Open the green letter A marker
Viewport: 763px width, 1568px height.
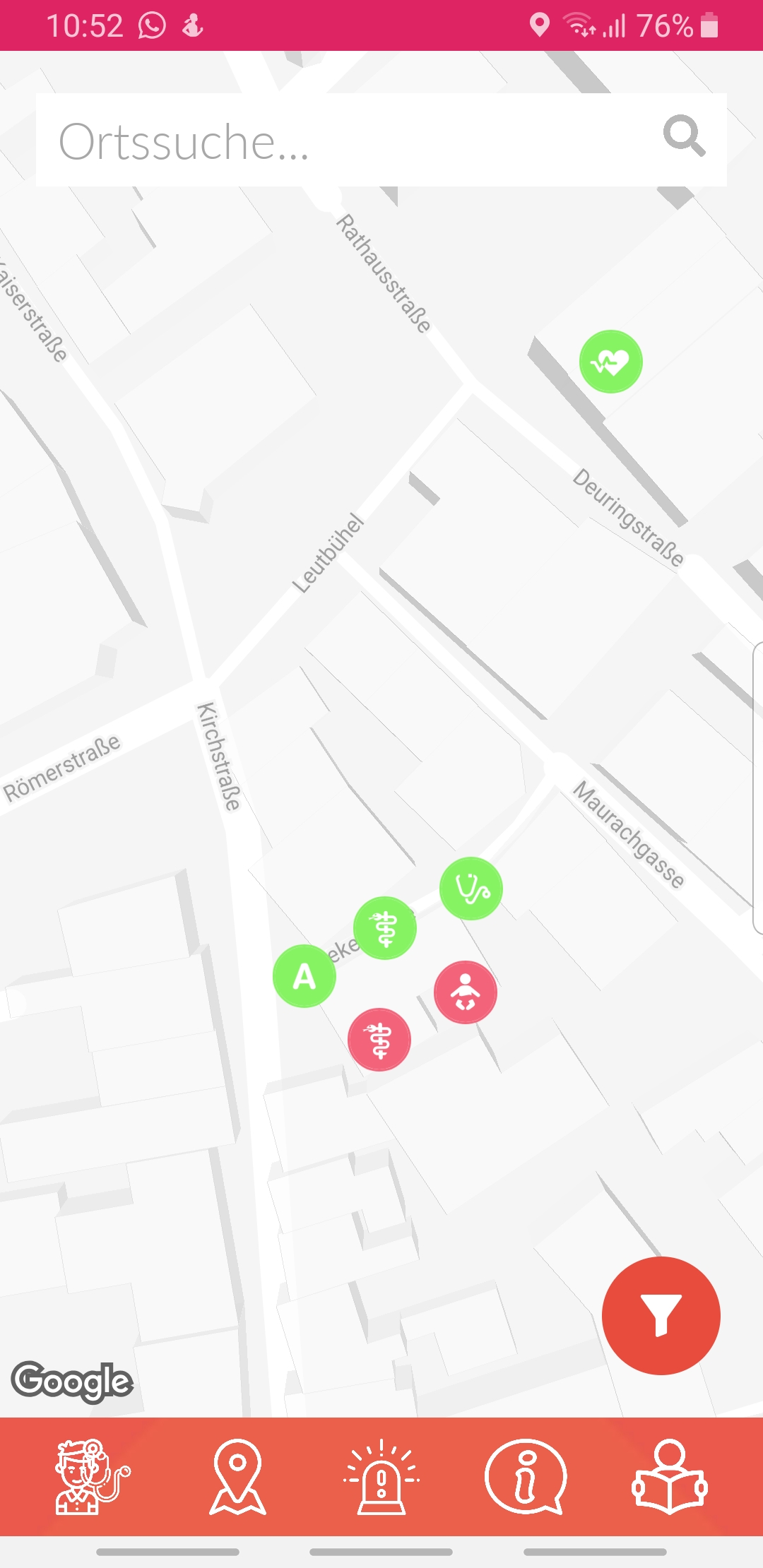coord(304,976)
